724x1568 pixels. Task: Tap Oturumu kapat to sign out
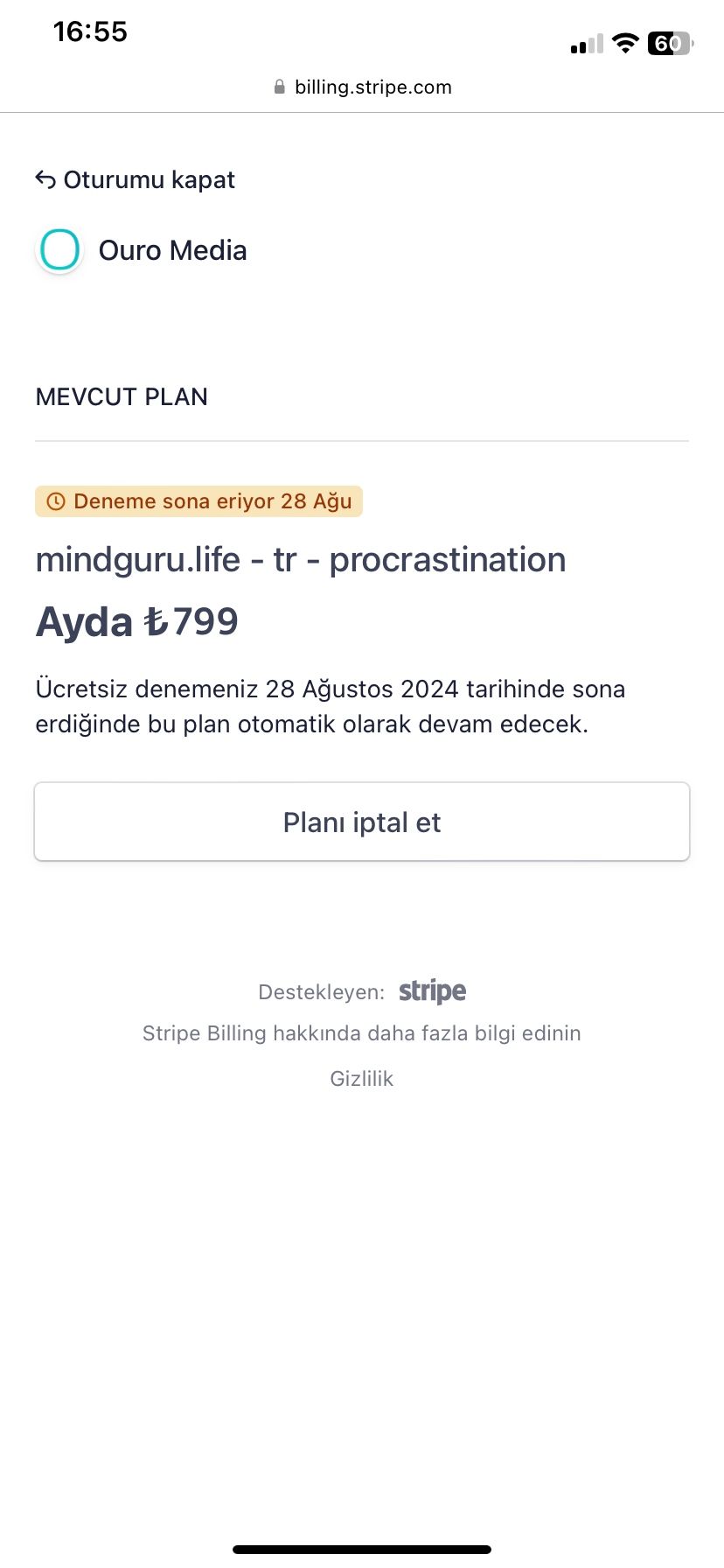(136, 180)
